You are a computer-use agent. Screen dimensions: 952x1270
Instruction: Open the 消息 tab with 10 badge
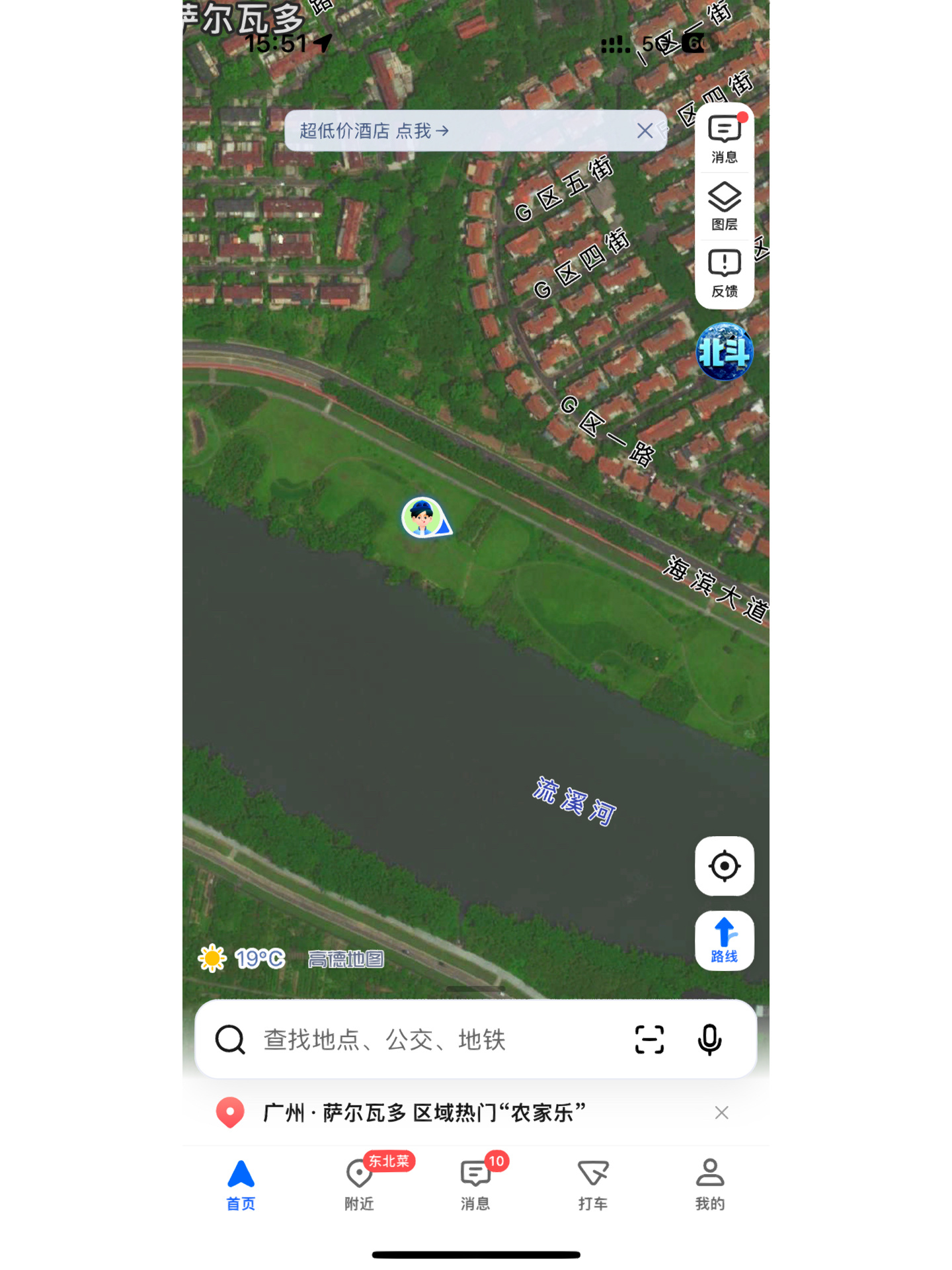[475, 1184]
